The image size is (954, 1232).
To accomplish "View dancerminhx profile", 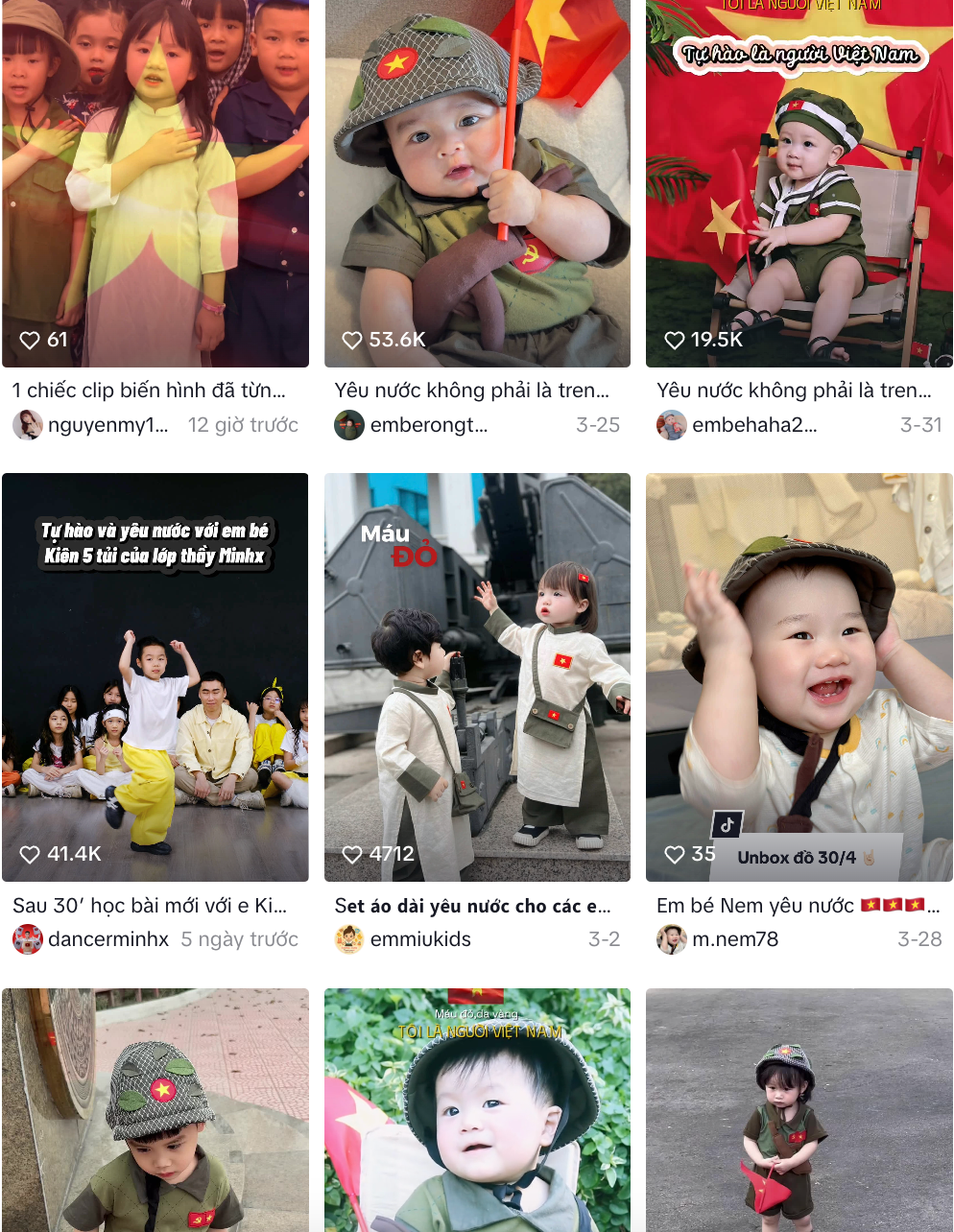I will (x=107, y=939).
